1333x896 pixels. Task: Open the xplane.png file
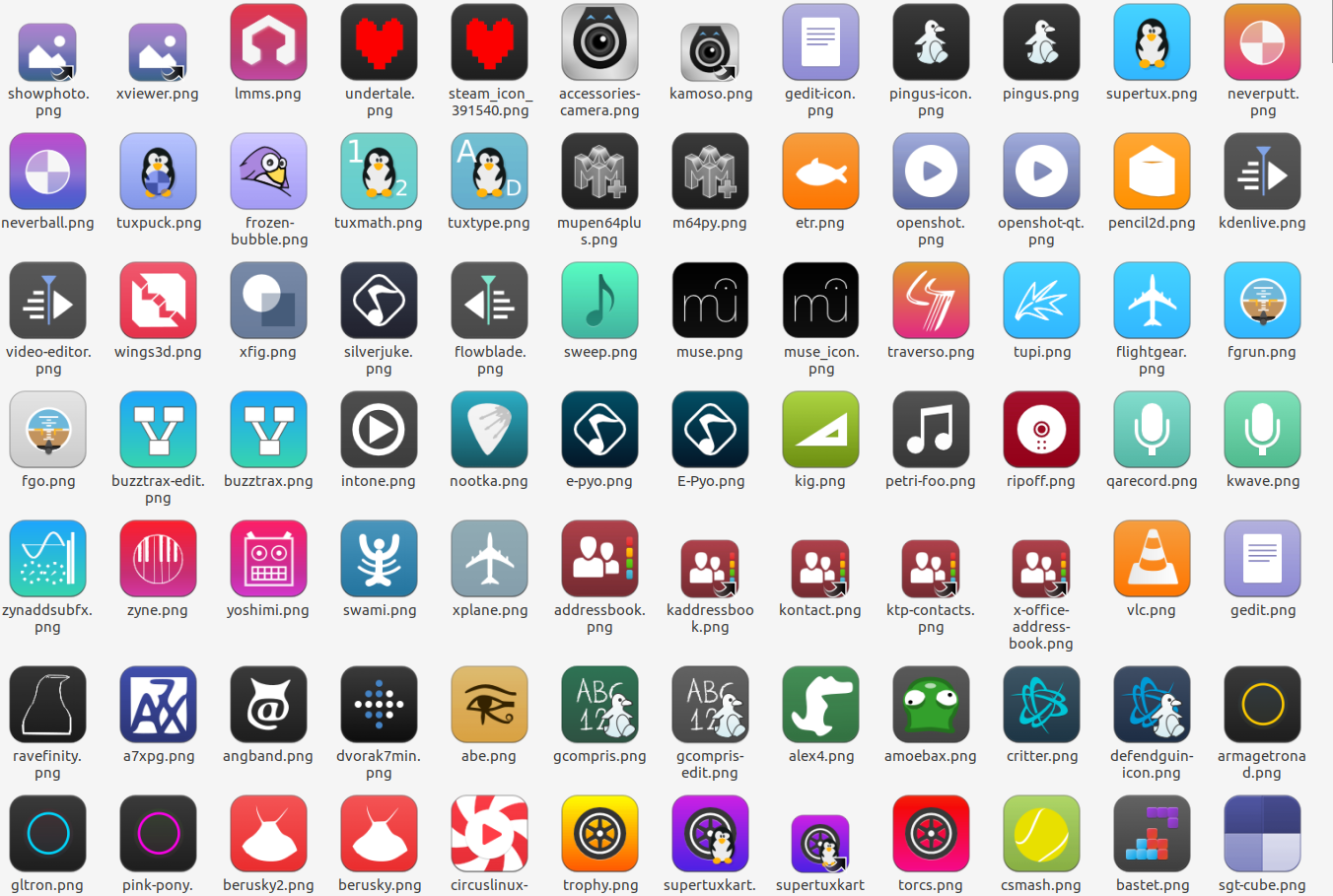tap(489, 559)
